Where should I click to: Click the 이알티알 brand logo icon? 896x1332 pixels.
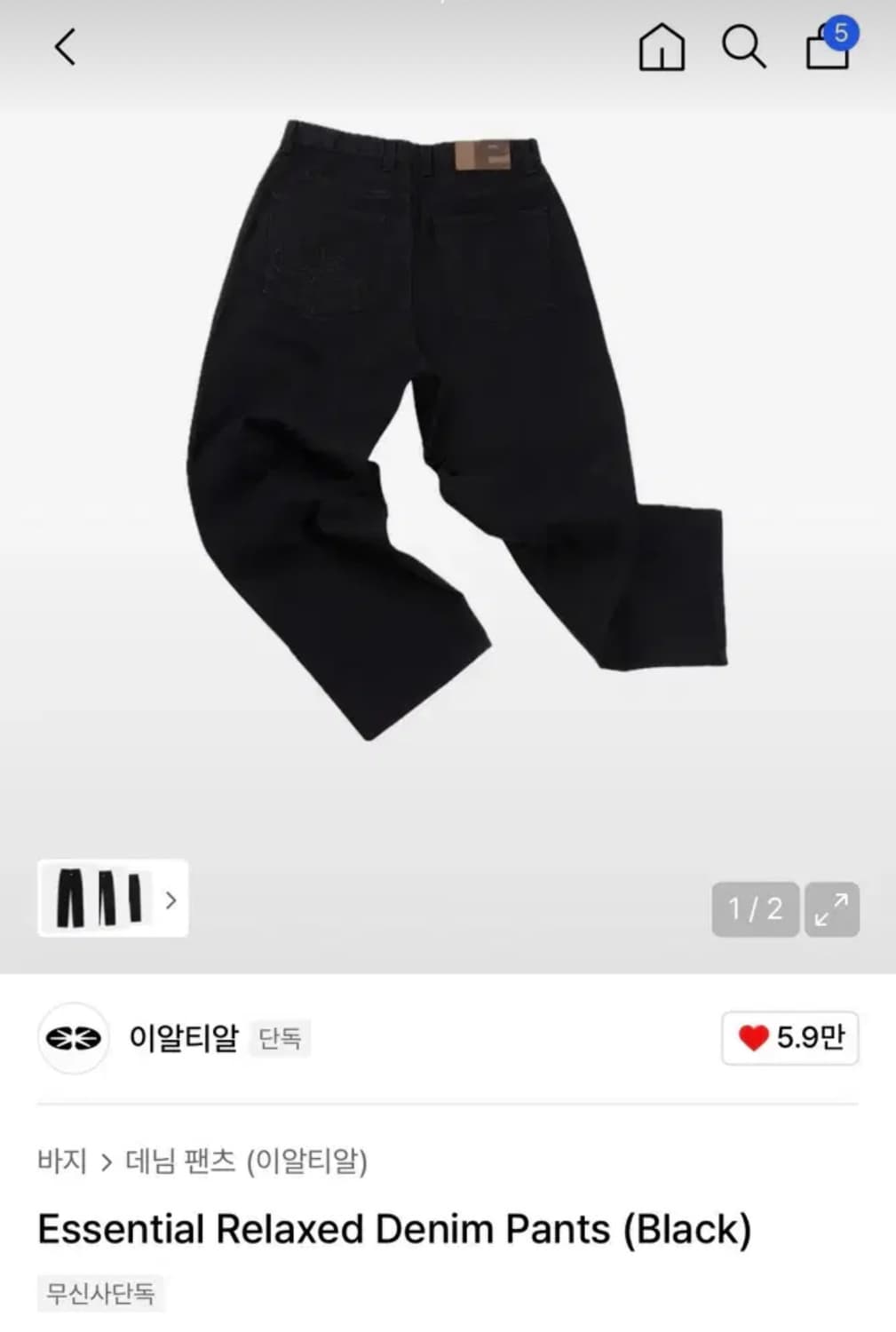tap(72, 1040)
